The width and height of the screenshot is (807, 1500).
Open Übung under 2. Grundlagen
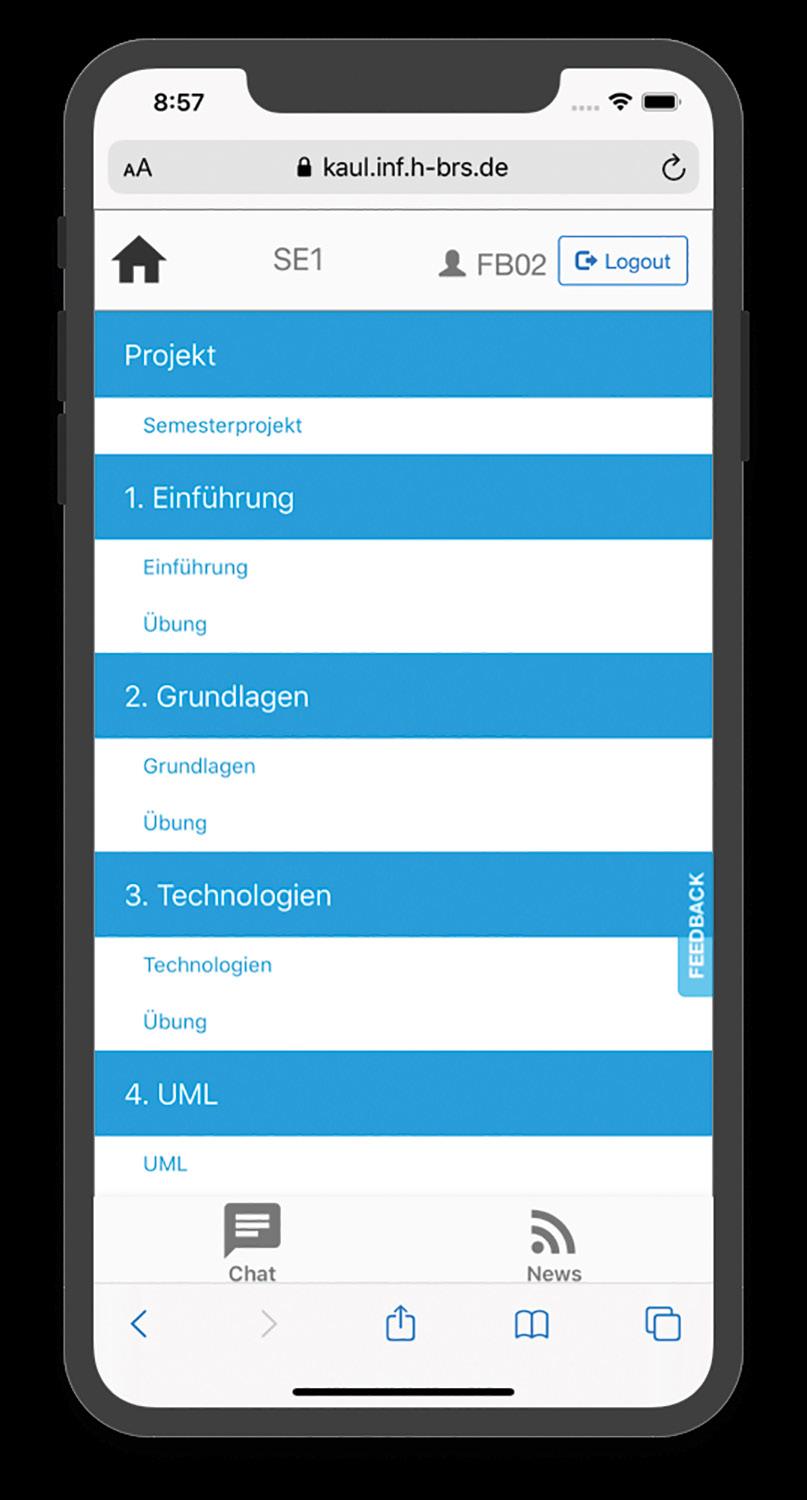[x=175, y=822]
